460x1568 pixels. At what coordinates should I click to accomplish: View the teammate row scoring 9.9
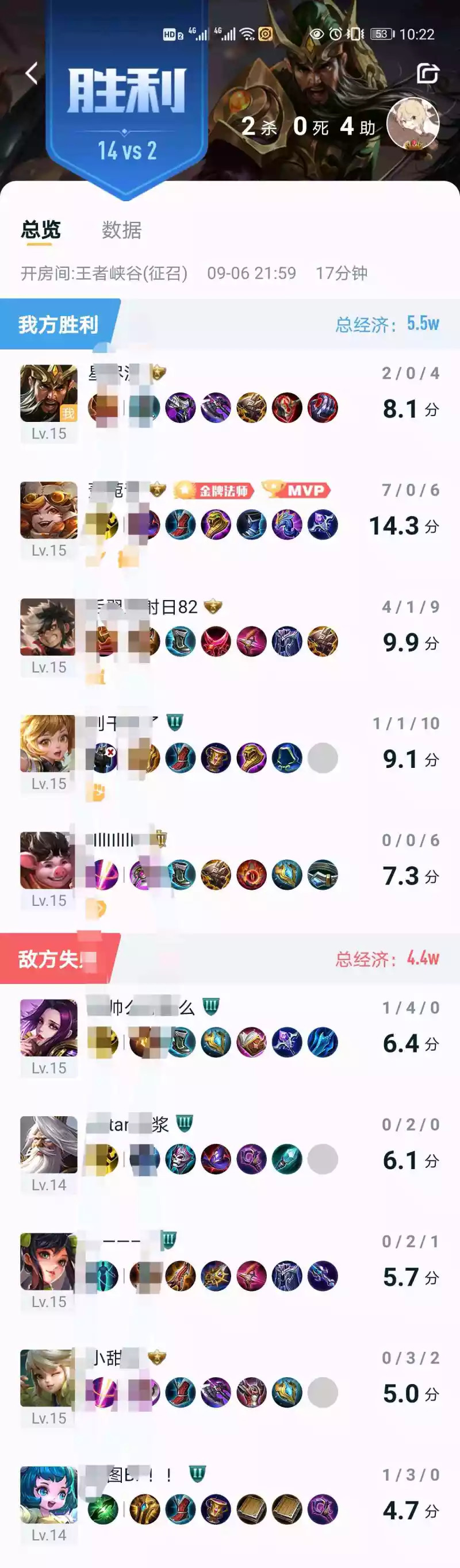tap(229, 634)
